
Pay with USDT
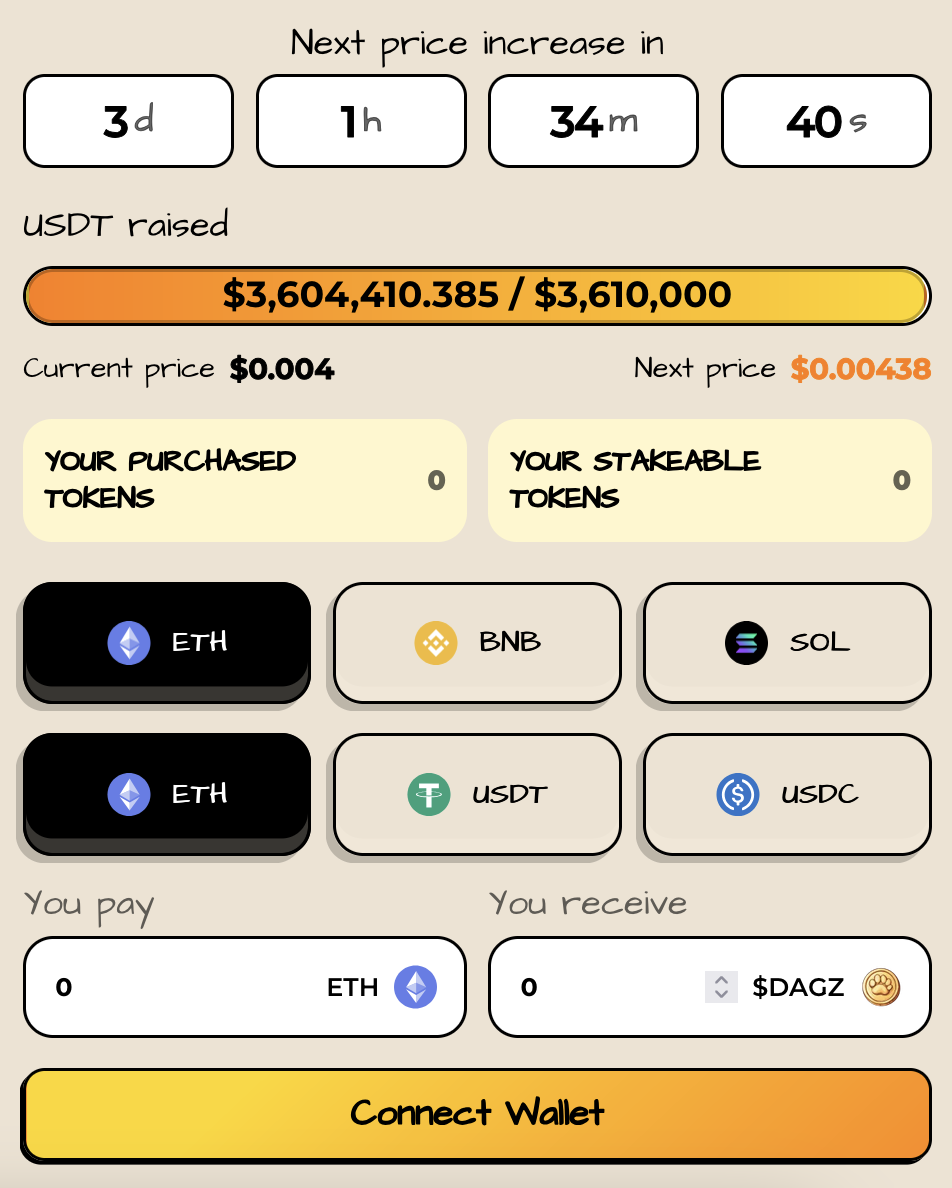point(477,794)
